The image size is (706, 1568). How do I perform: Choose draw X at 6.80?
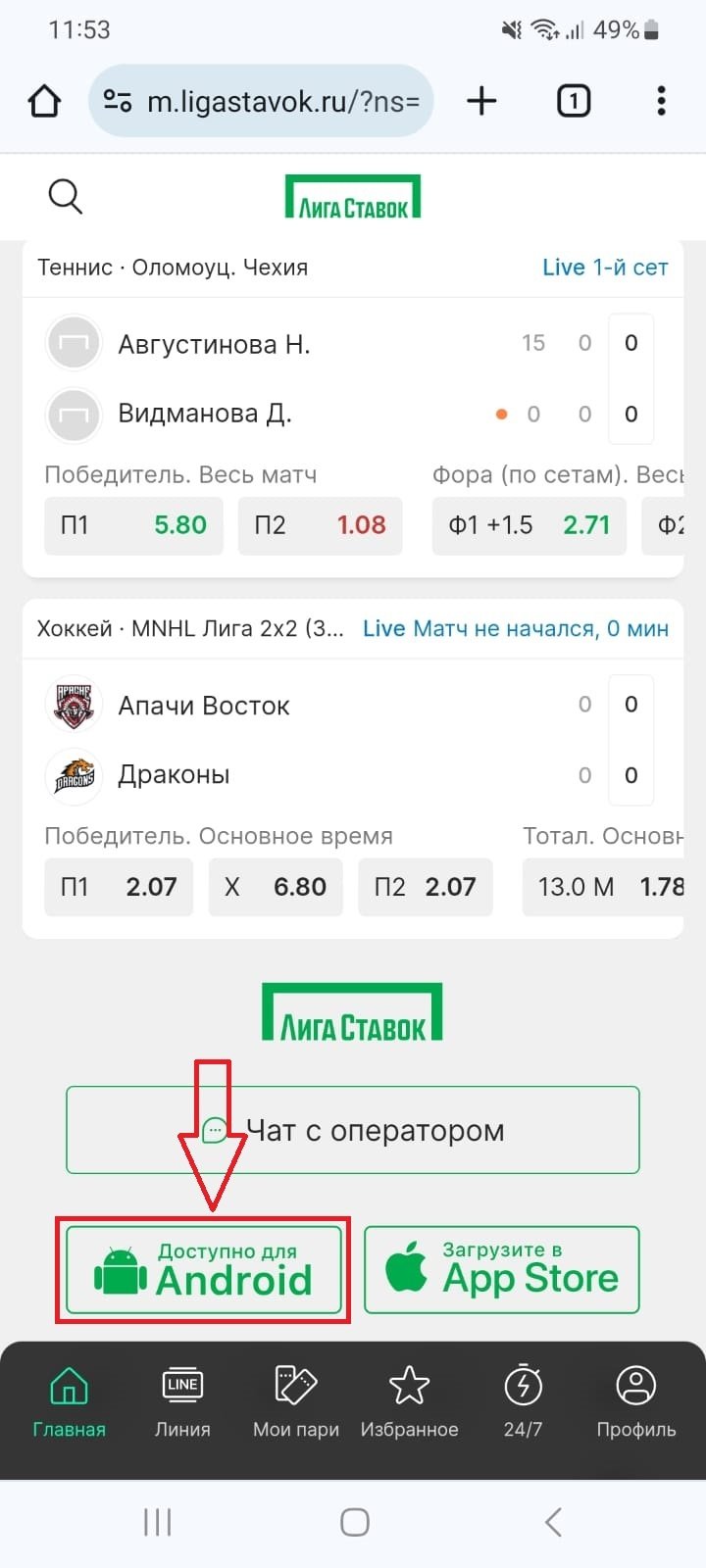pos(276,887)
